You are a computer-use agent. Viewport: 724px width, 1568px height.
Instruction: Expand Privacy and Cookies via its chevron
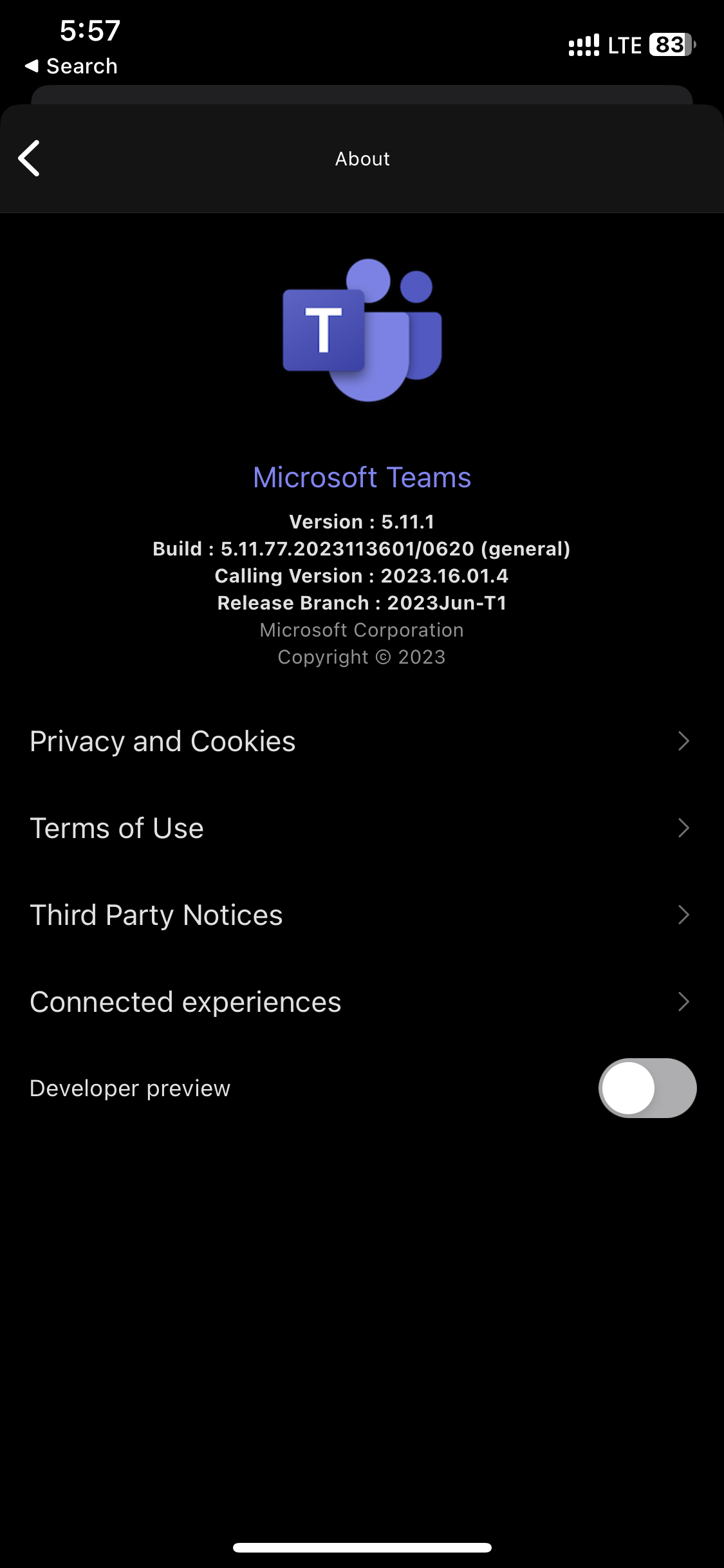pos(685,741)
